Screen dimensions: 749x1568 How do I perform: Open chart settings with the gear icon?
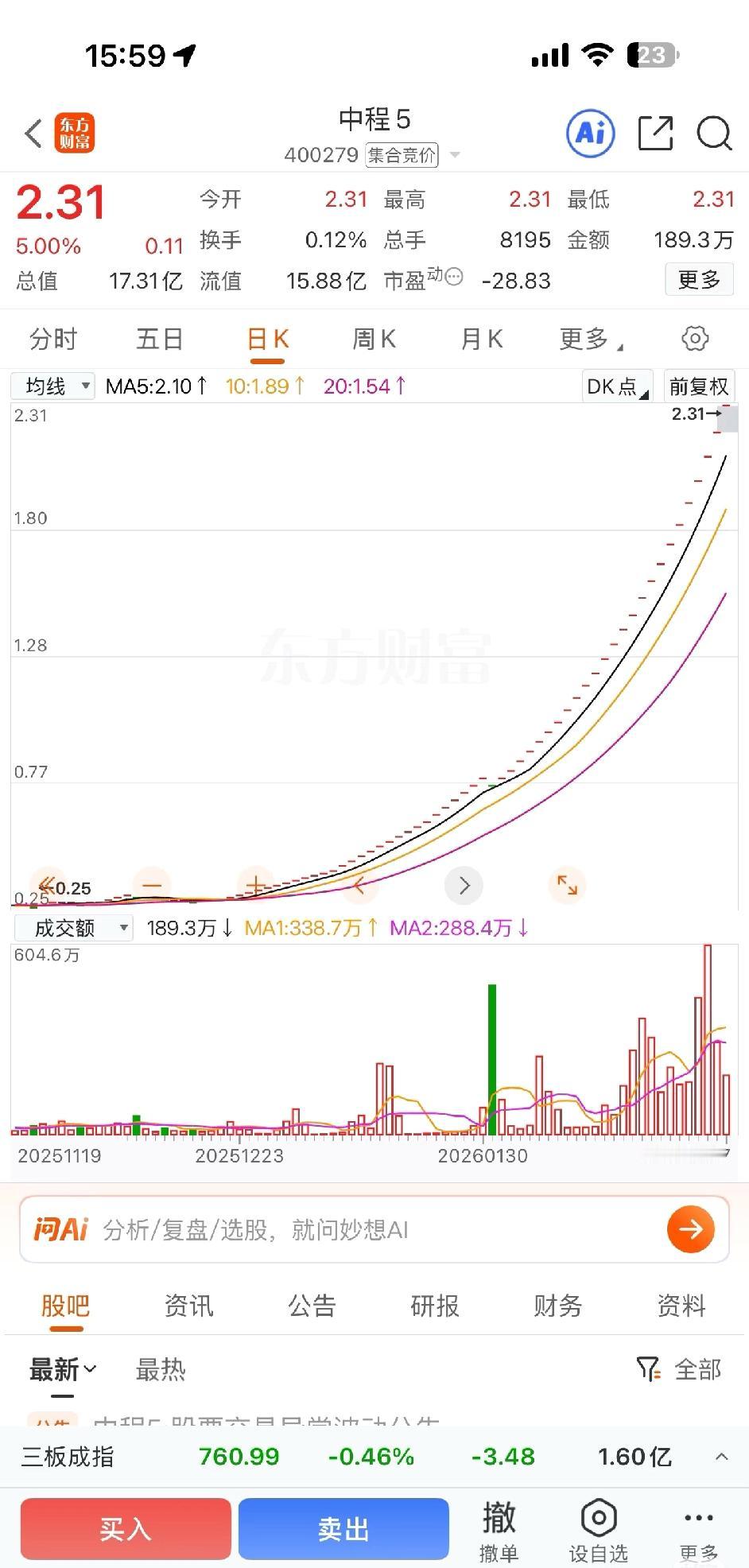(x=694, y=338)
